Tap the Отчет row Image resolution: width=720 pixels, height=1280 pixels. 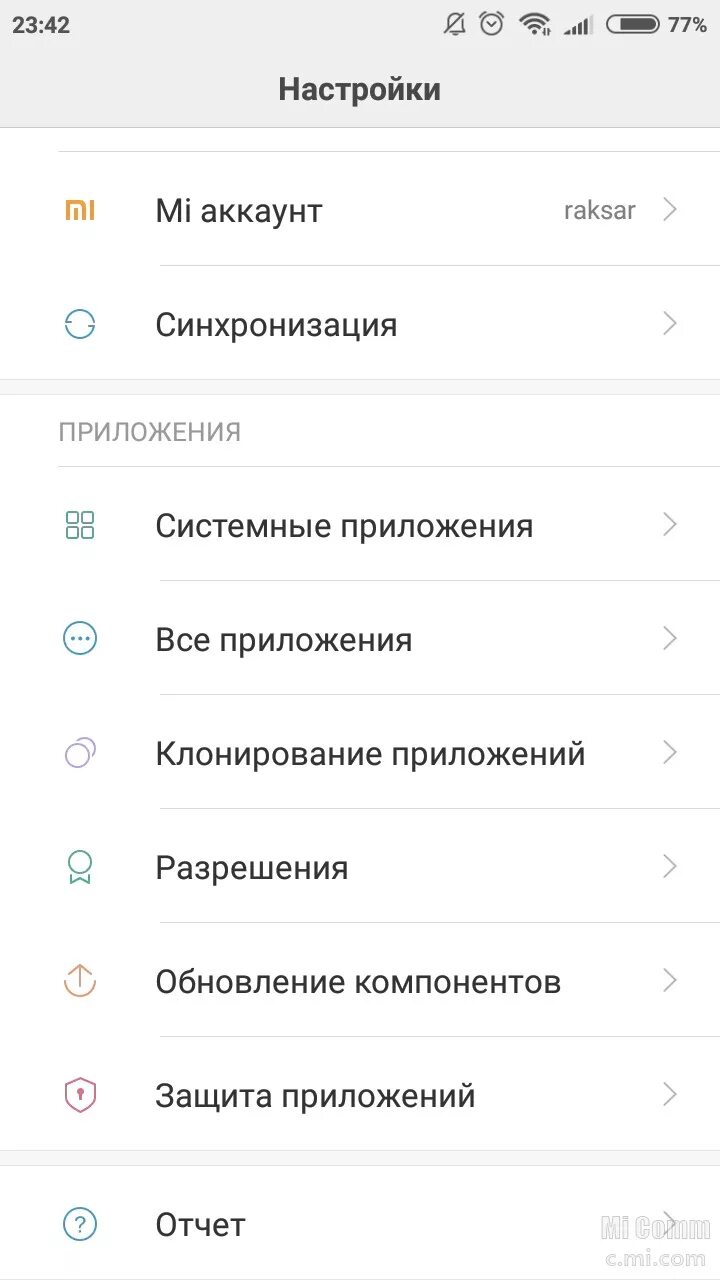click(x=360, y=1223)
